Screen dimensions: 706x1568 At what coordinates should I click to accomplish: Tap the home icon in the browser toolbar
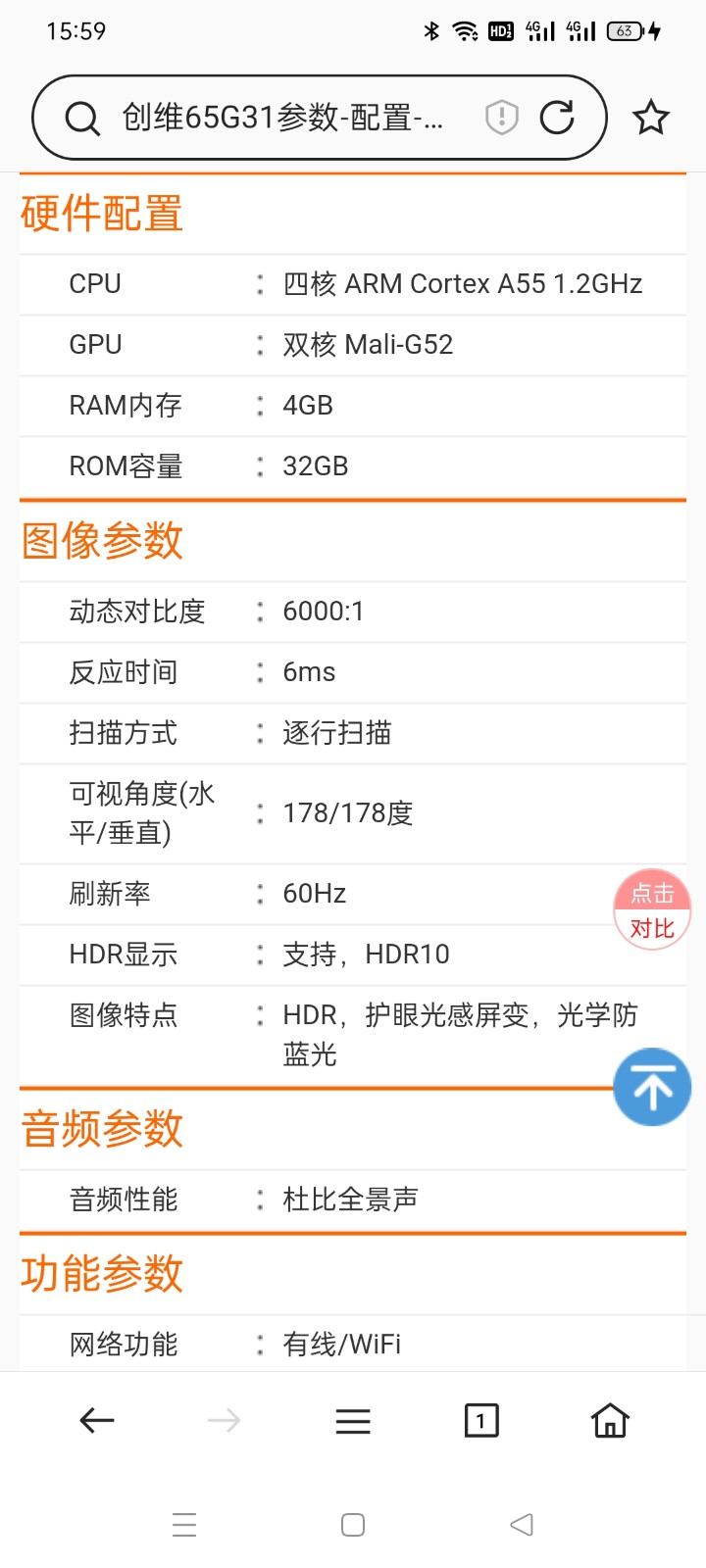click(x=608, y=1420)
